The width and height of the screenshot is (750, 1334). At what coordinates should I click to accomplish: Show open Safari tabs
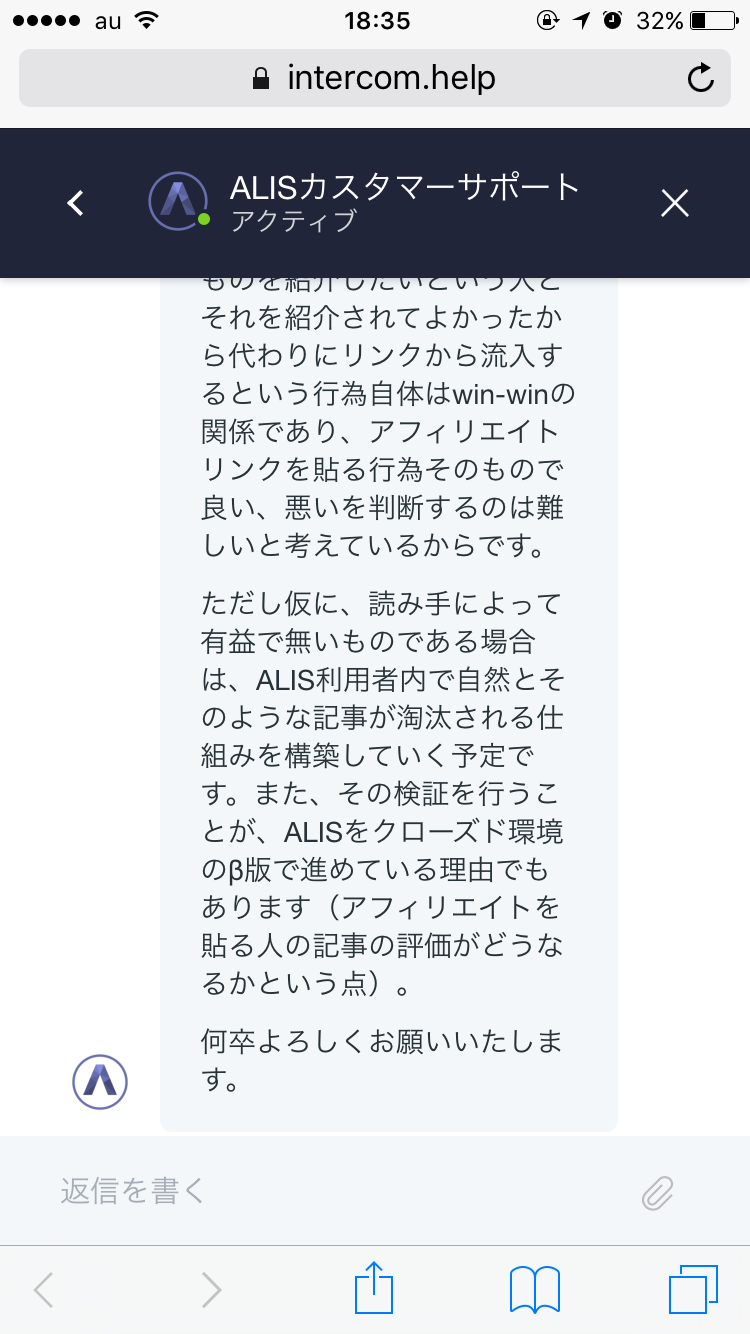pyautogui.click(x=693, y=1290)
